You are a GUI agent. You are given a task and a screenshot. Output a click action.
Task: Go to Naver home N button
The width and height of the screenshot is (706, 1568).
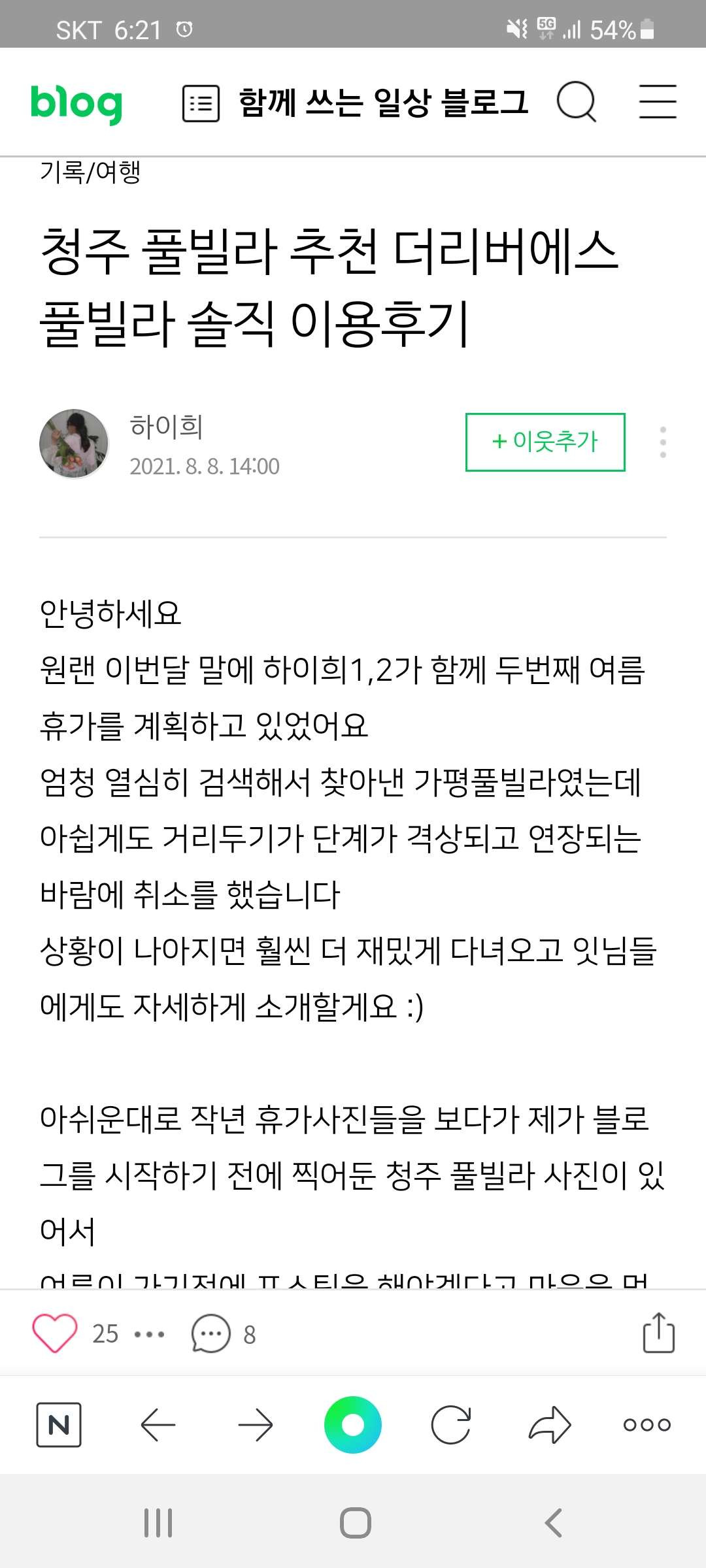pos(59,1424)
